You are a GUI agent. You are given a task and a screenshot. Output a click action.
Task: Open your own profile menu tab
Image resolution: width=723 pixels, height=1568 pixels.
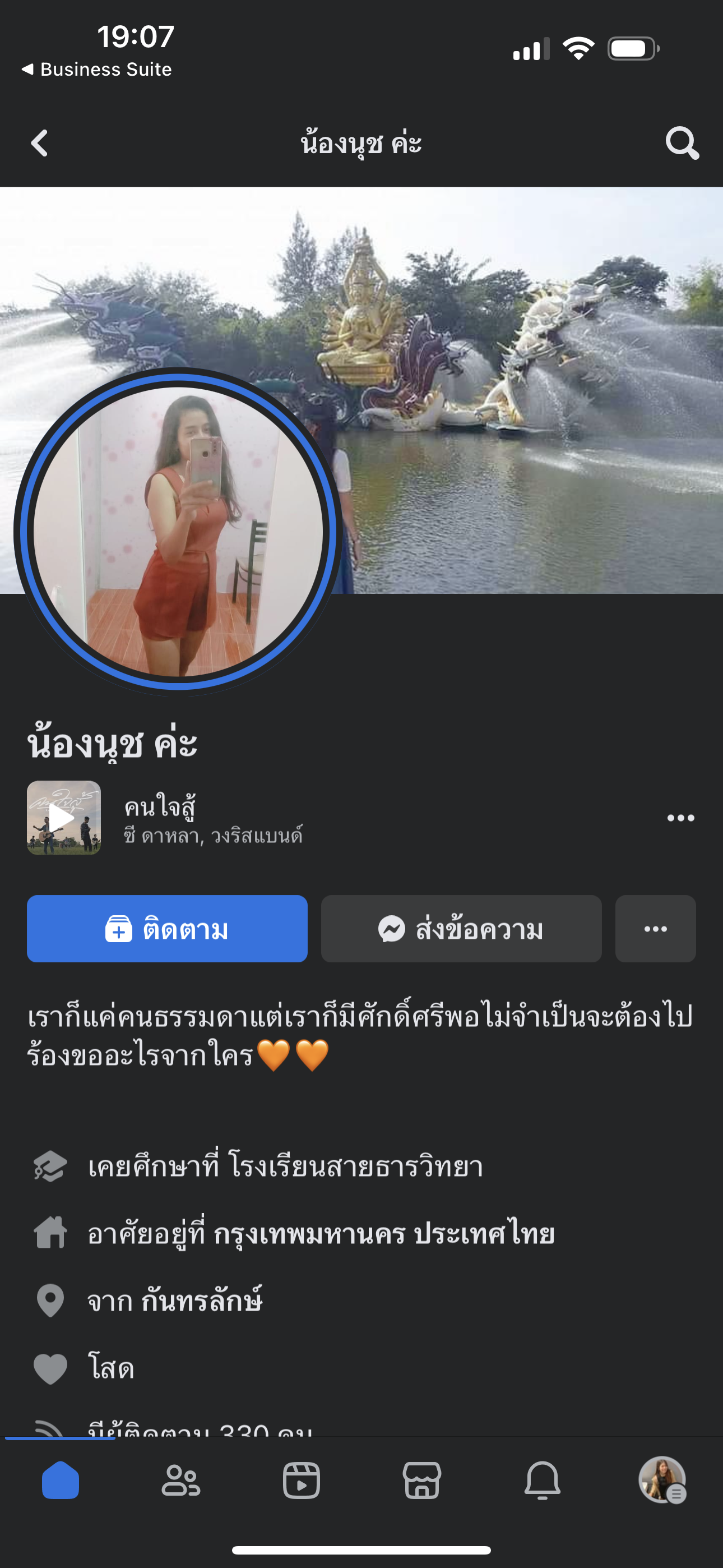pos(662,1480)
